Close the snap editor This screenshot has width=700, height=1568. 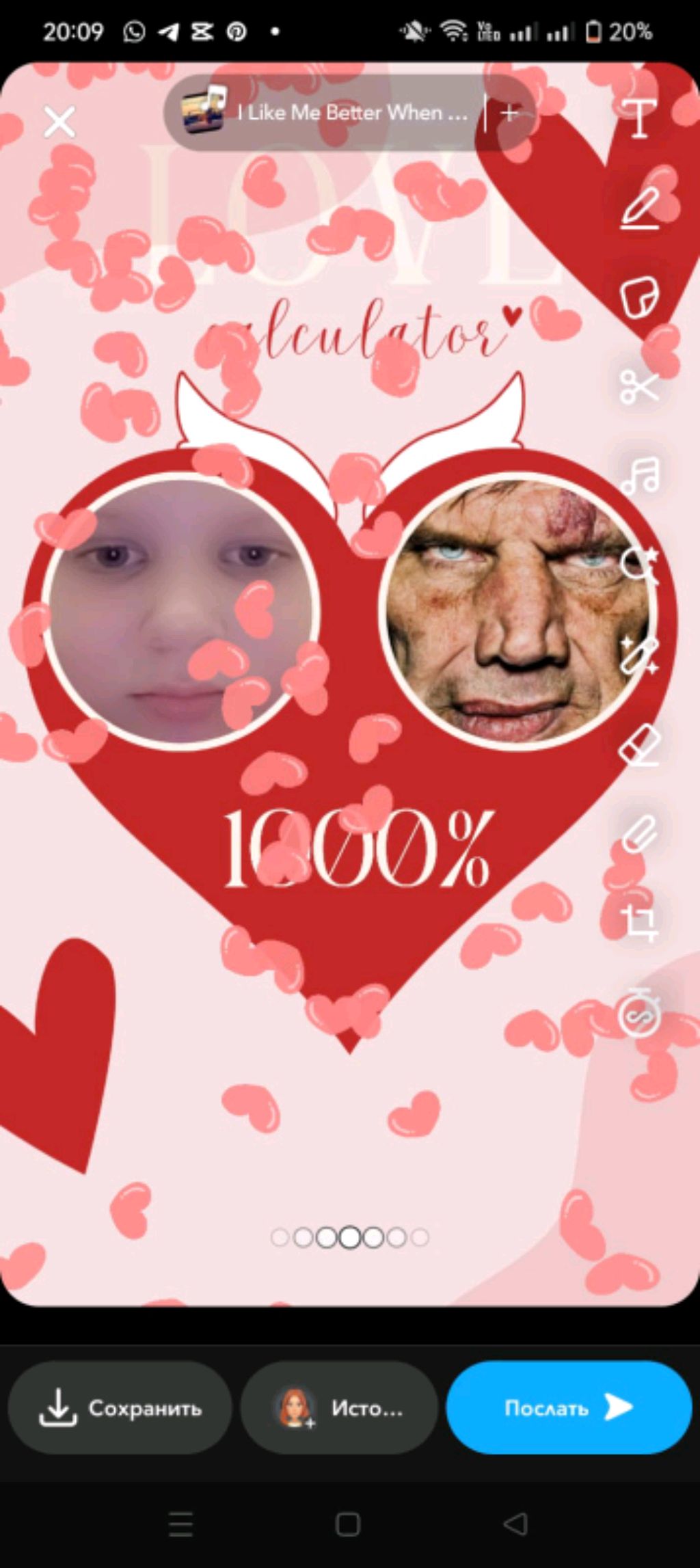[59, 122]
